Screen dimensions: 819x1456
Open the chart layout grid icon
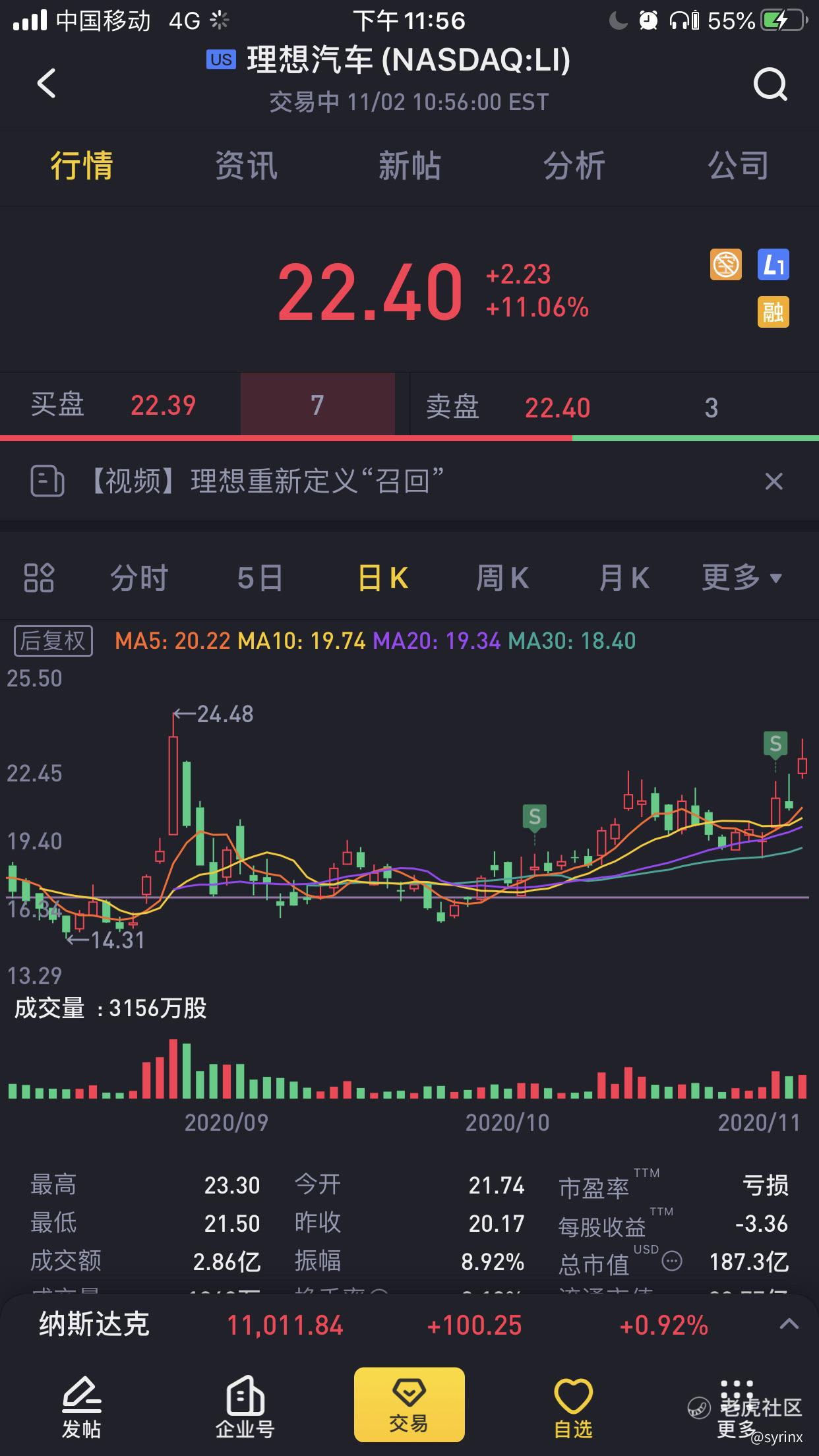click(39, 578)
